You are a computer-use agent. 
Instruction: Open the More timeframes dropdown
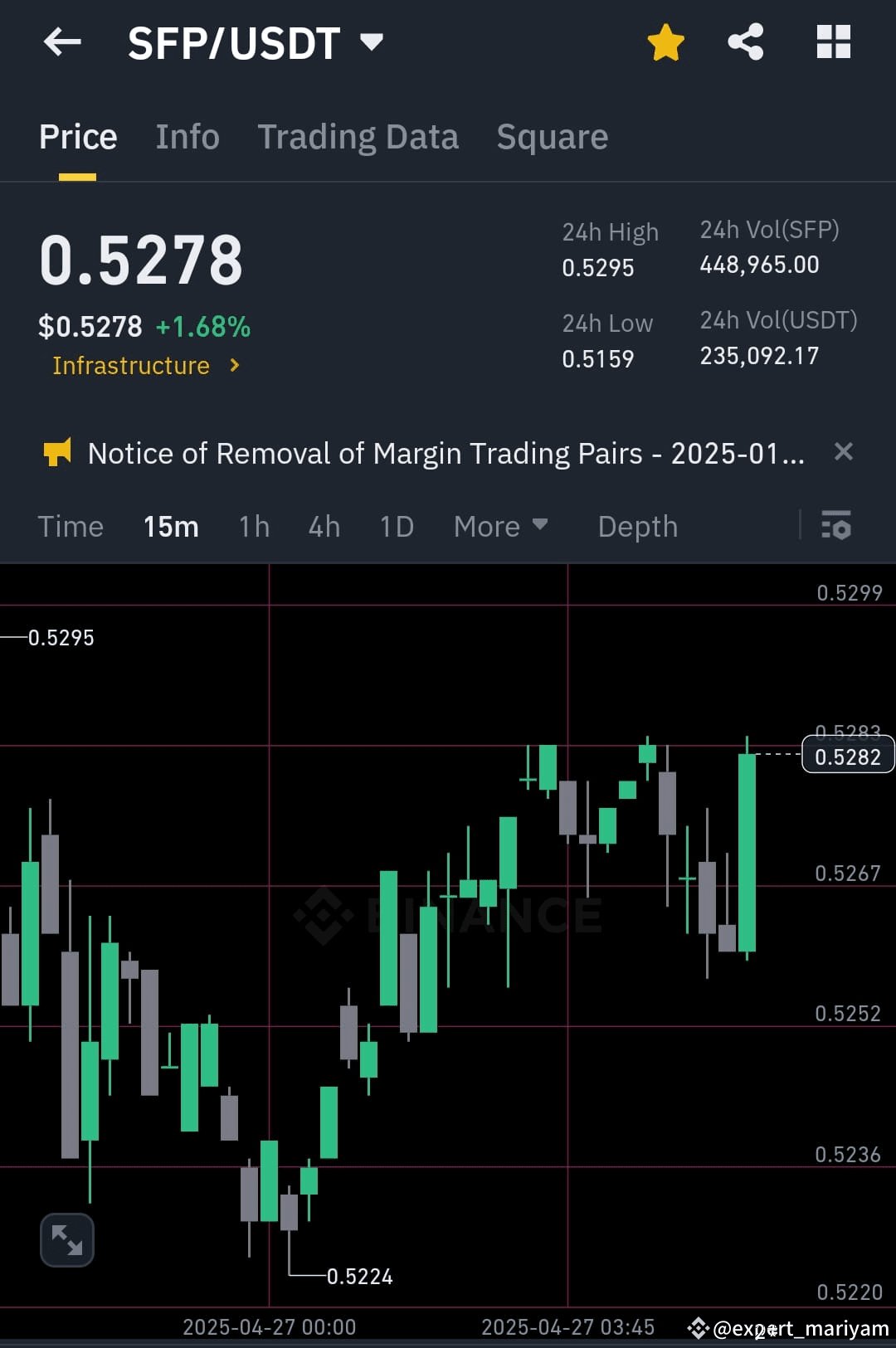pyautogui.click(x=500, y=526)
